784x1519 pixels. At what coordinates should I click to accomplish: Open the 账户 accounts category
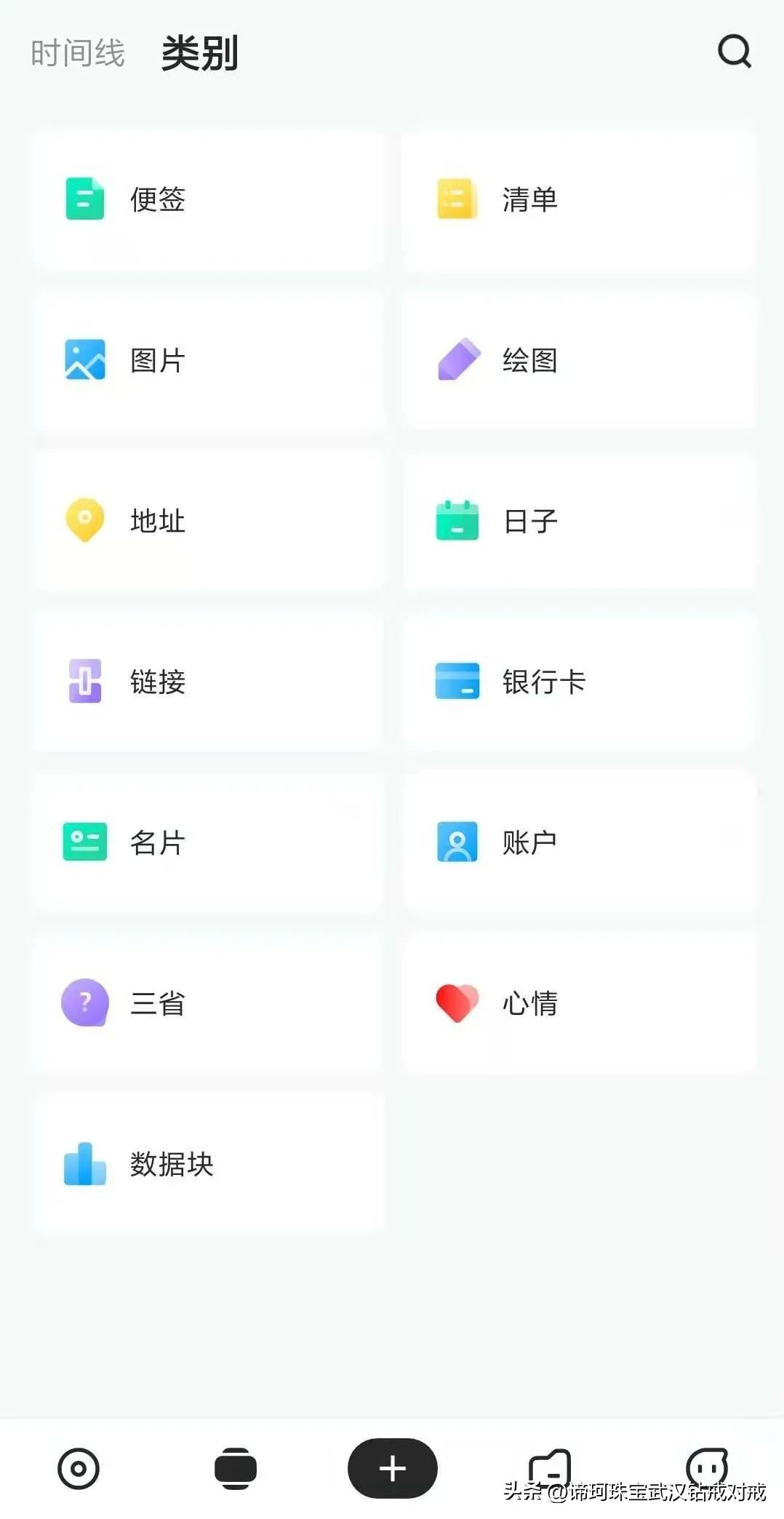click(578, 842)
